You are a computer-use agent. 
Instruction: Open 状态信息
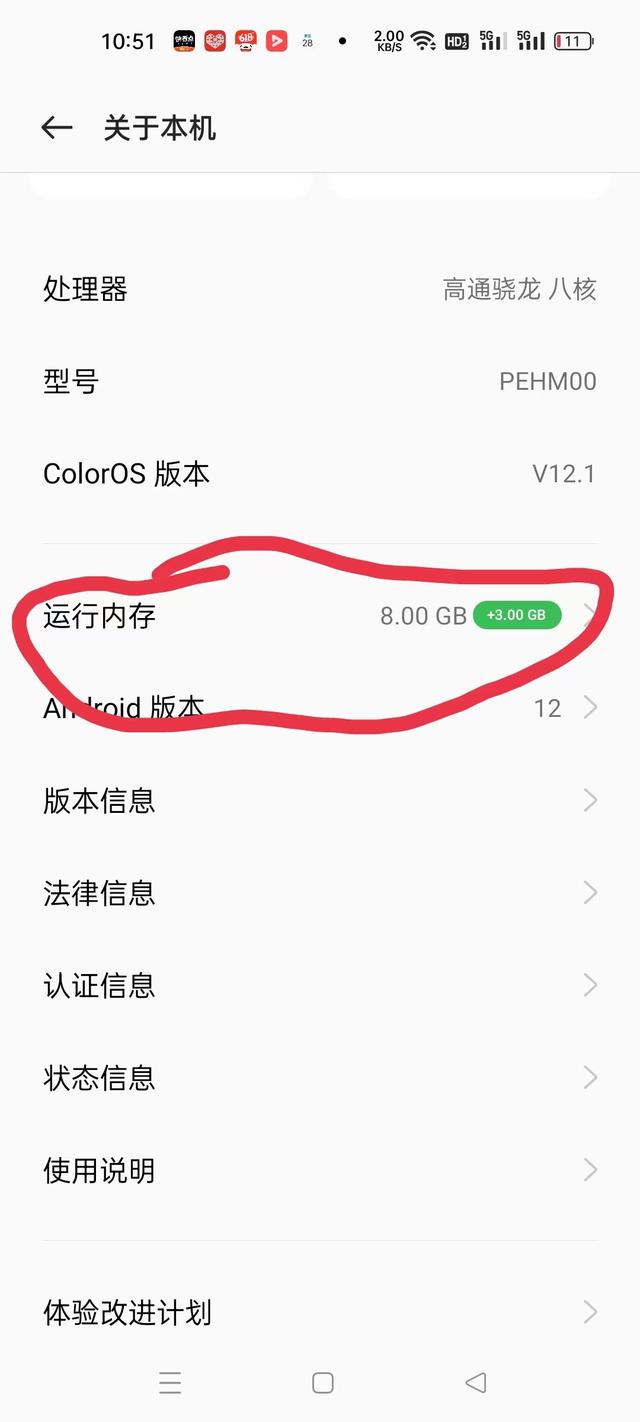319,1077
